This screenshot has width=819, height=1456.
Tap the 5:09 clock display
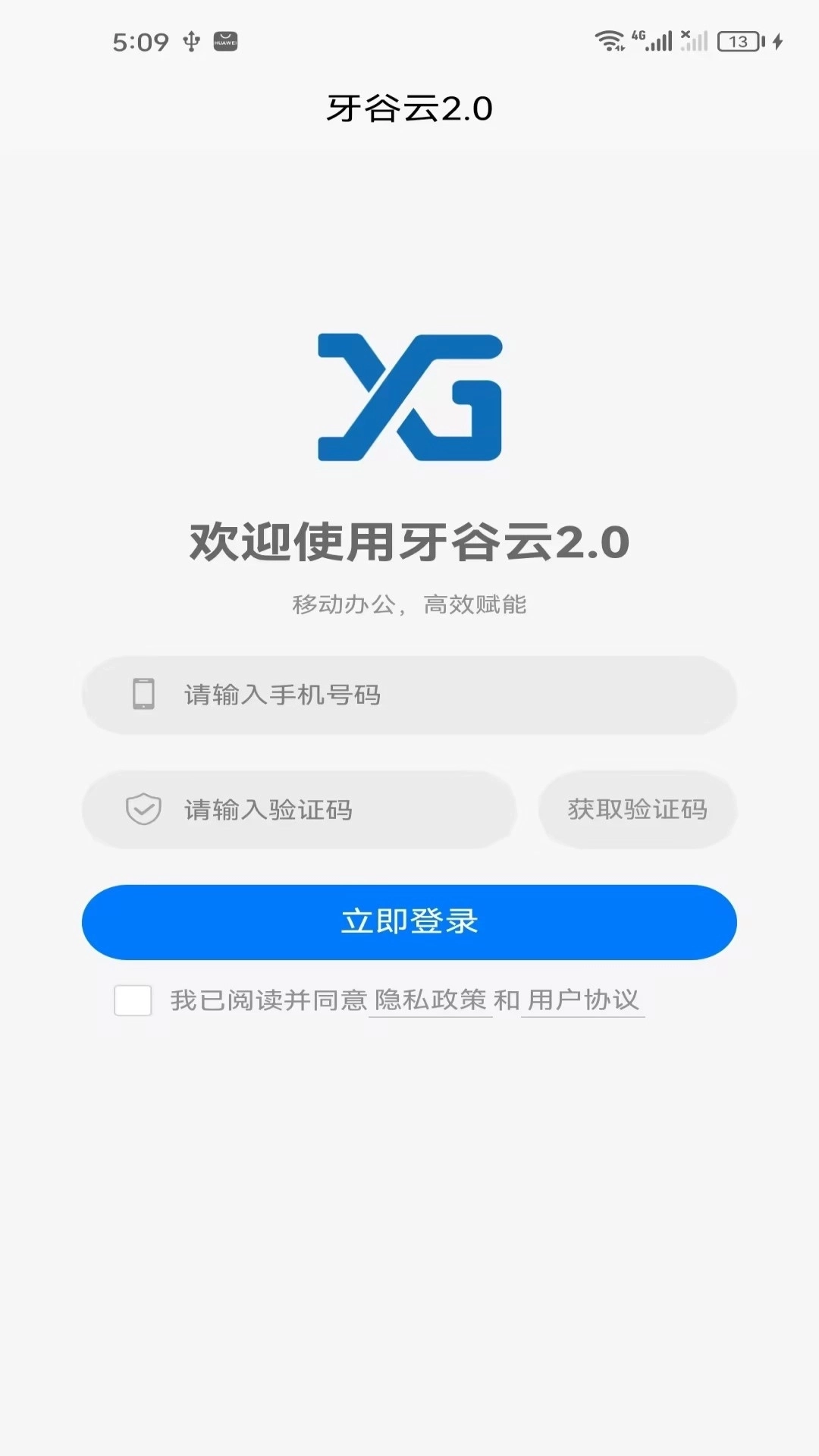(x=140, y=42)
